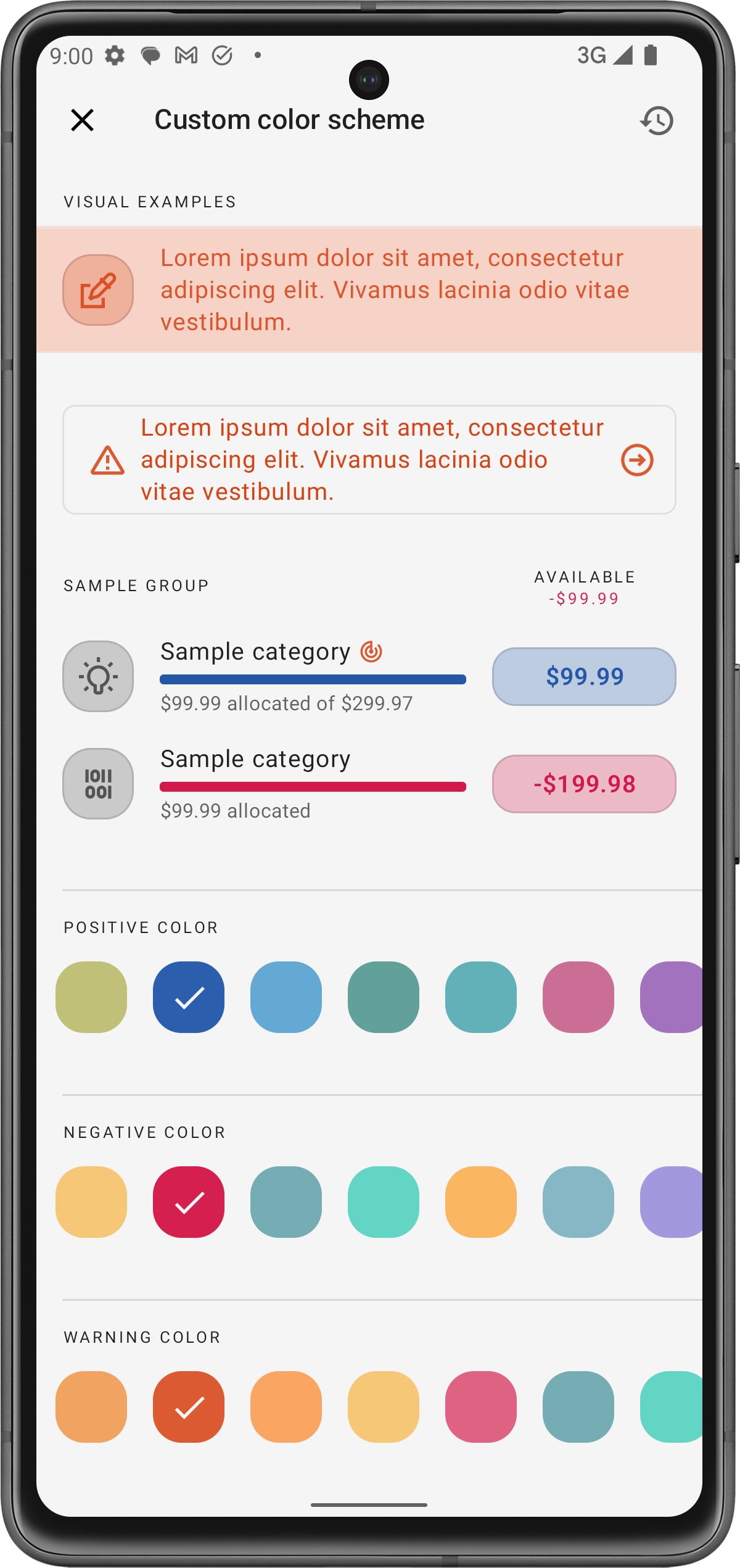The image size is (740, 1568).
Task: Tap the restore history icon
Action: [657, 120]
